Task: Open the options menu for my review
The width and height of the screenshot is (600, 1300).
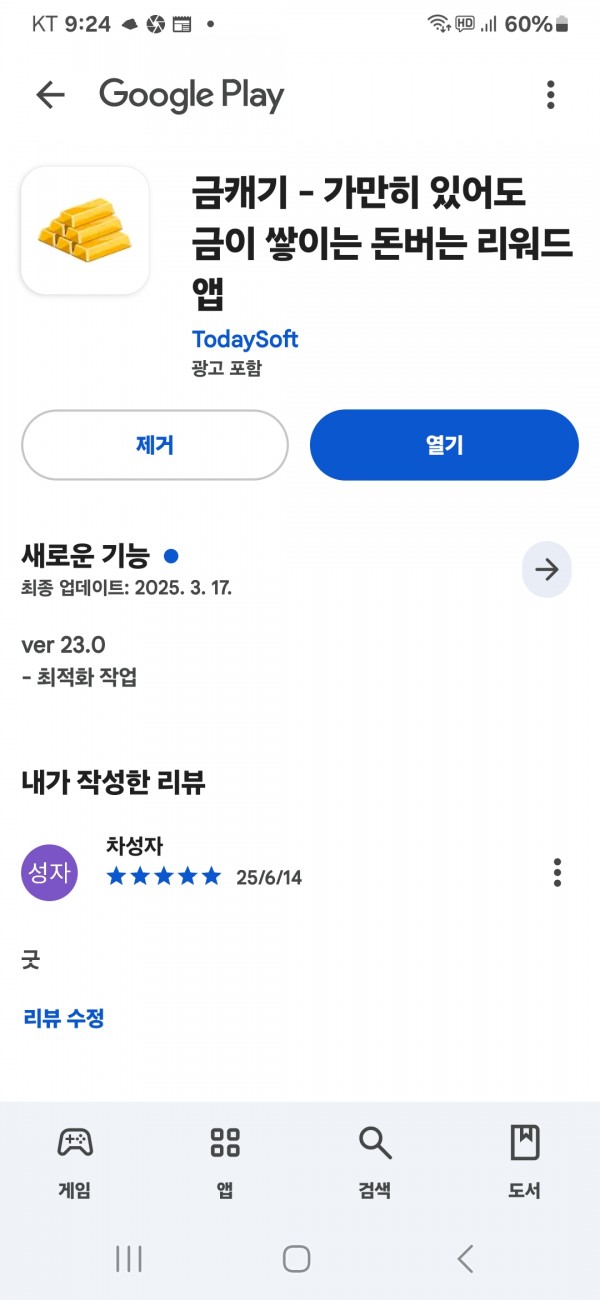Action: 557,872
